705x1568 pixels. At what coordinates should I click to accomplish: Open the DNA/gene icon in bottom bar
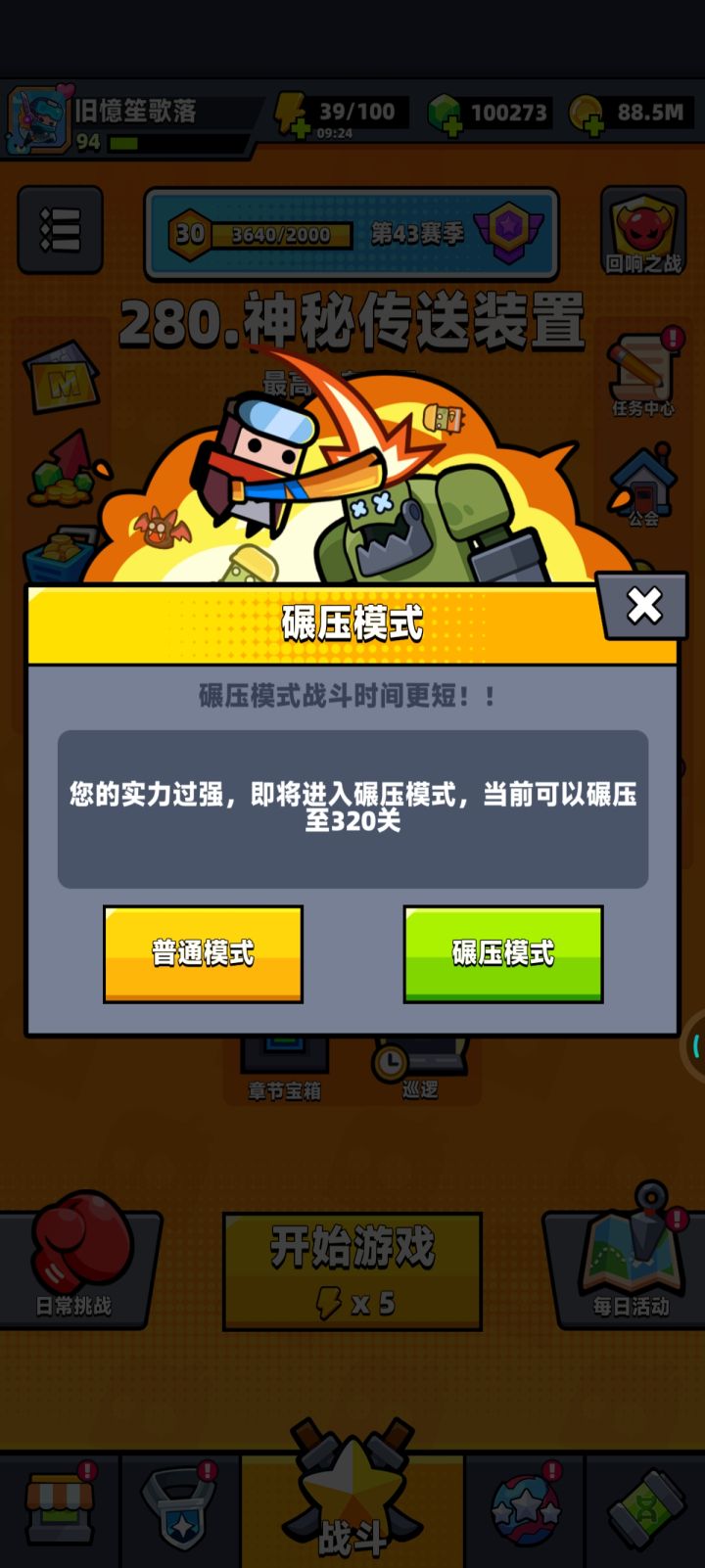pos(644,1507)
